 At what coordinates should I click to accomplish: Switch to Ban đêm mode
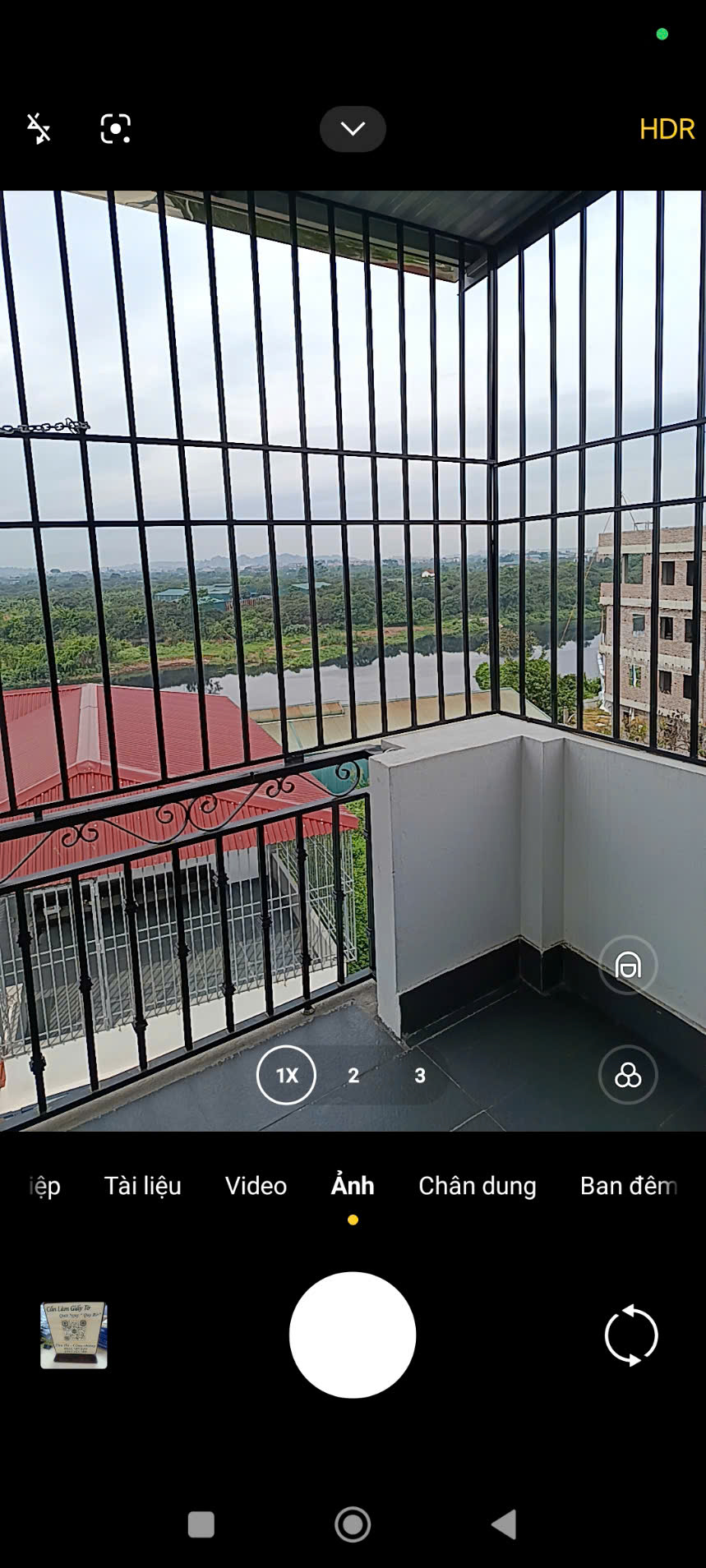pyautogui.click(x=629, y=1186)
